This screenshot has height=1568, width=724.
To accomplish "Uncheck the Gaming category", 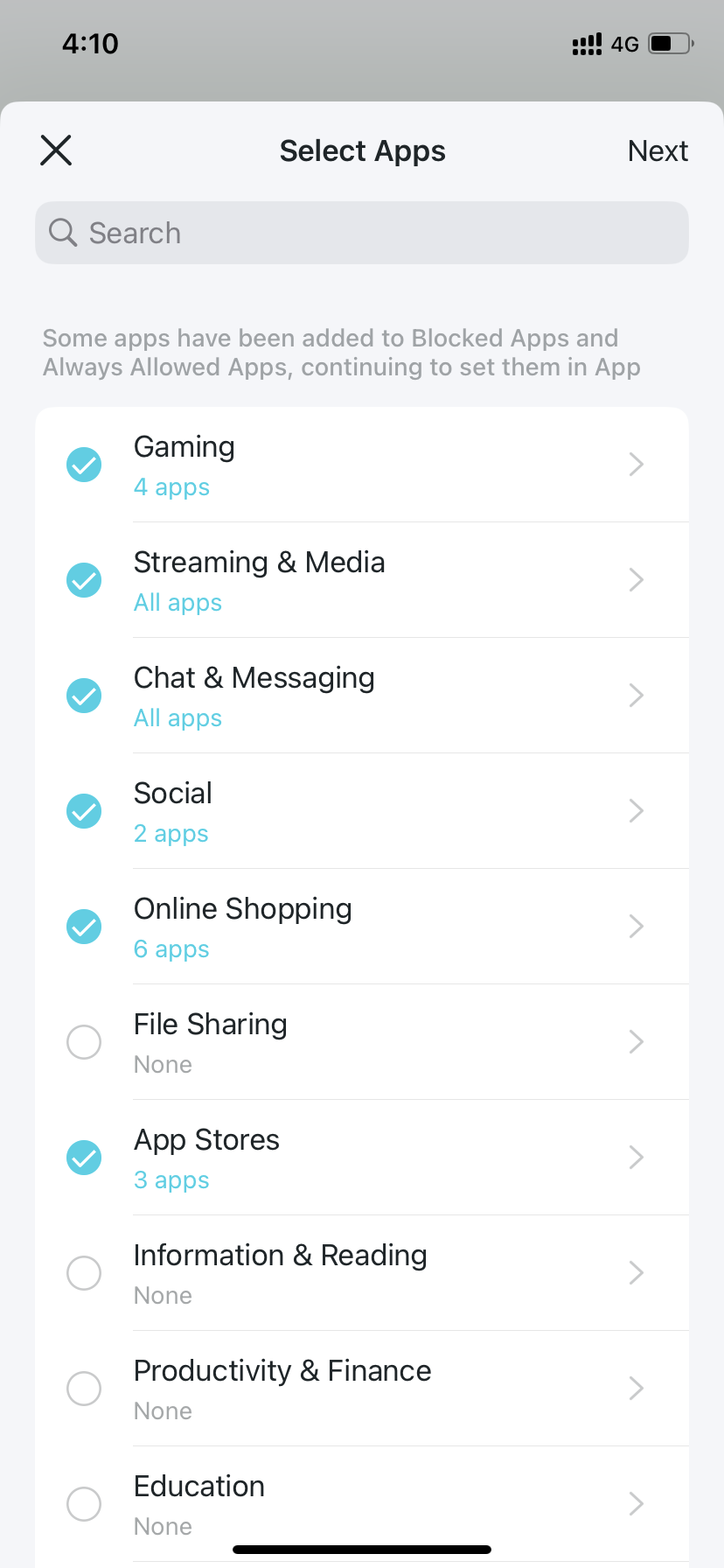I will 84,465.
